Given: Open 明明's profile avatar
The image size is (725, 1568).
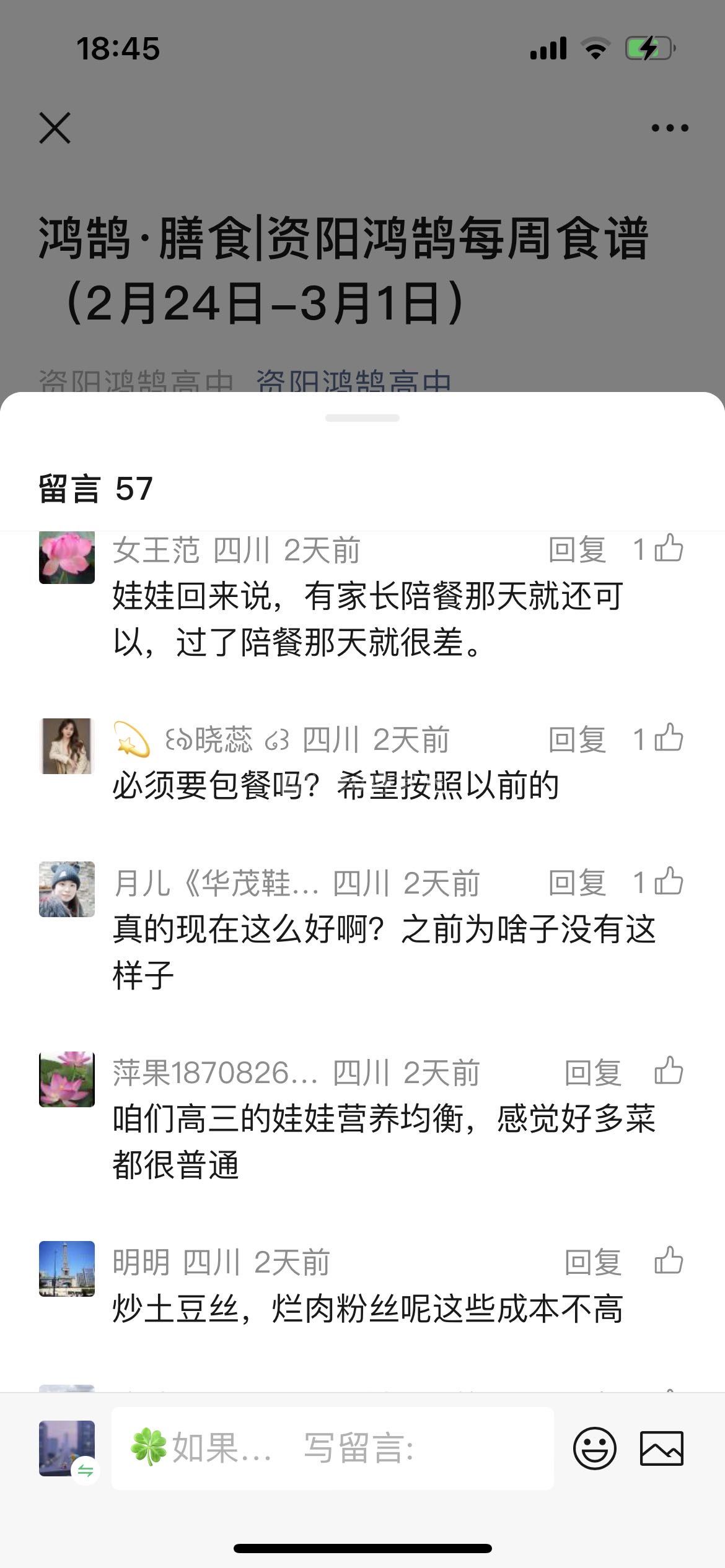Looking at the screenshot, I should coord(67,1269).
